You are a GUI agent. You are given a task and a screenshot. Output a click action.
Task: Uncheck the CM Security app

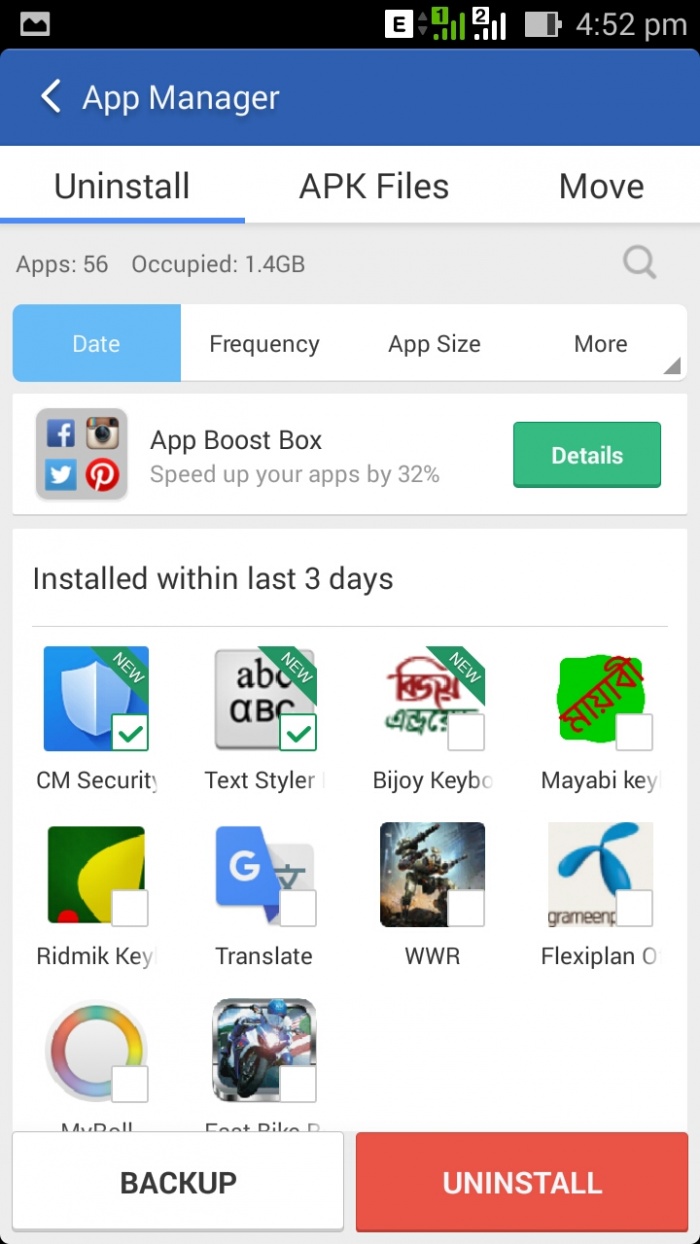pos(130,733)
